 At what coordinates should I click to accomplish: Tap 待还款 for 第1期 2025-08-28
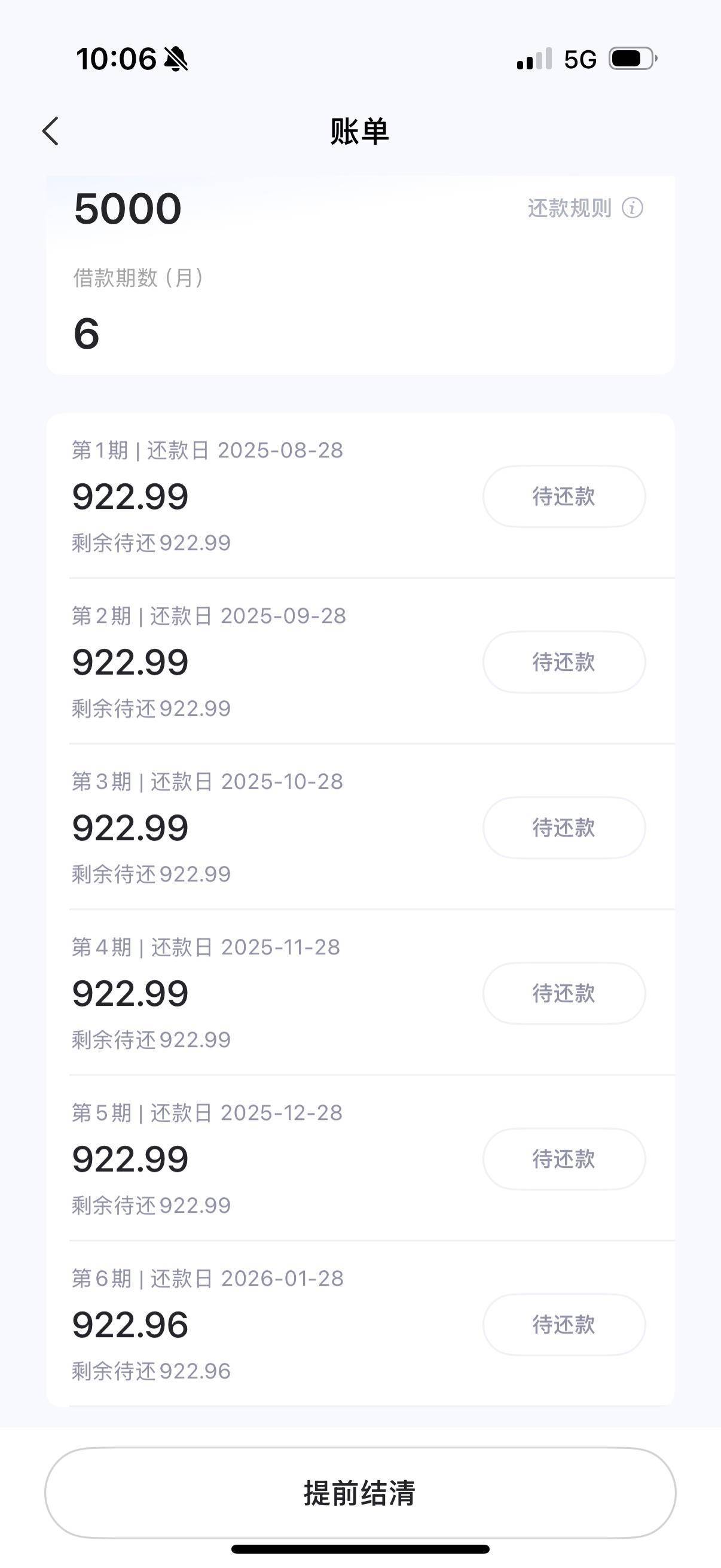click(564, 496)
